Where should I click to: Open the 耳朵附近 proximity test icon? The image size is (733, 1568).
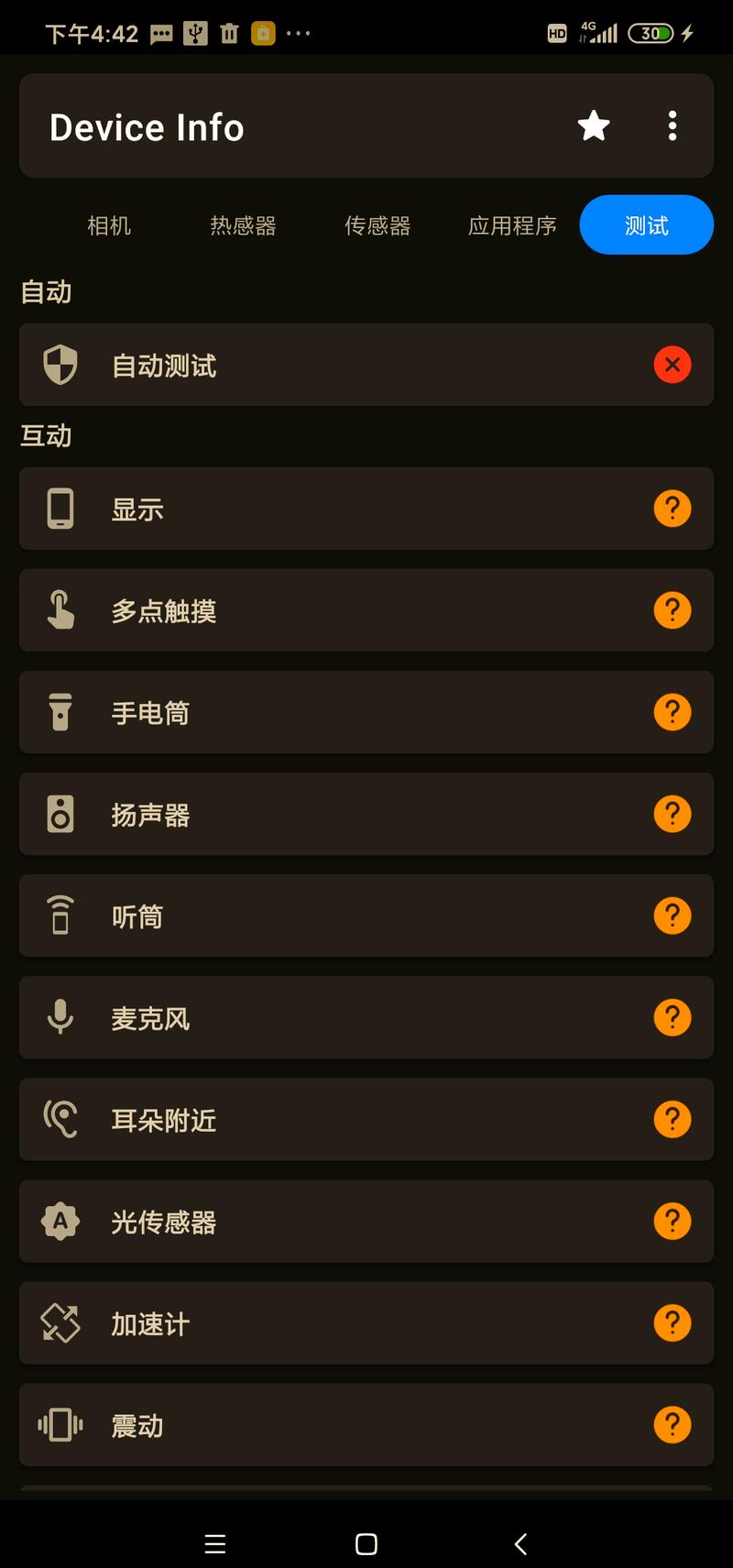(x=60, y=1119)
